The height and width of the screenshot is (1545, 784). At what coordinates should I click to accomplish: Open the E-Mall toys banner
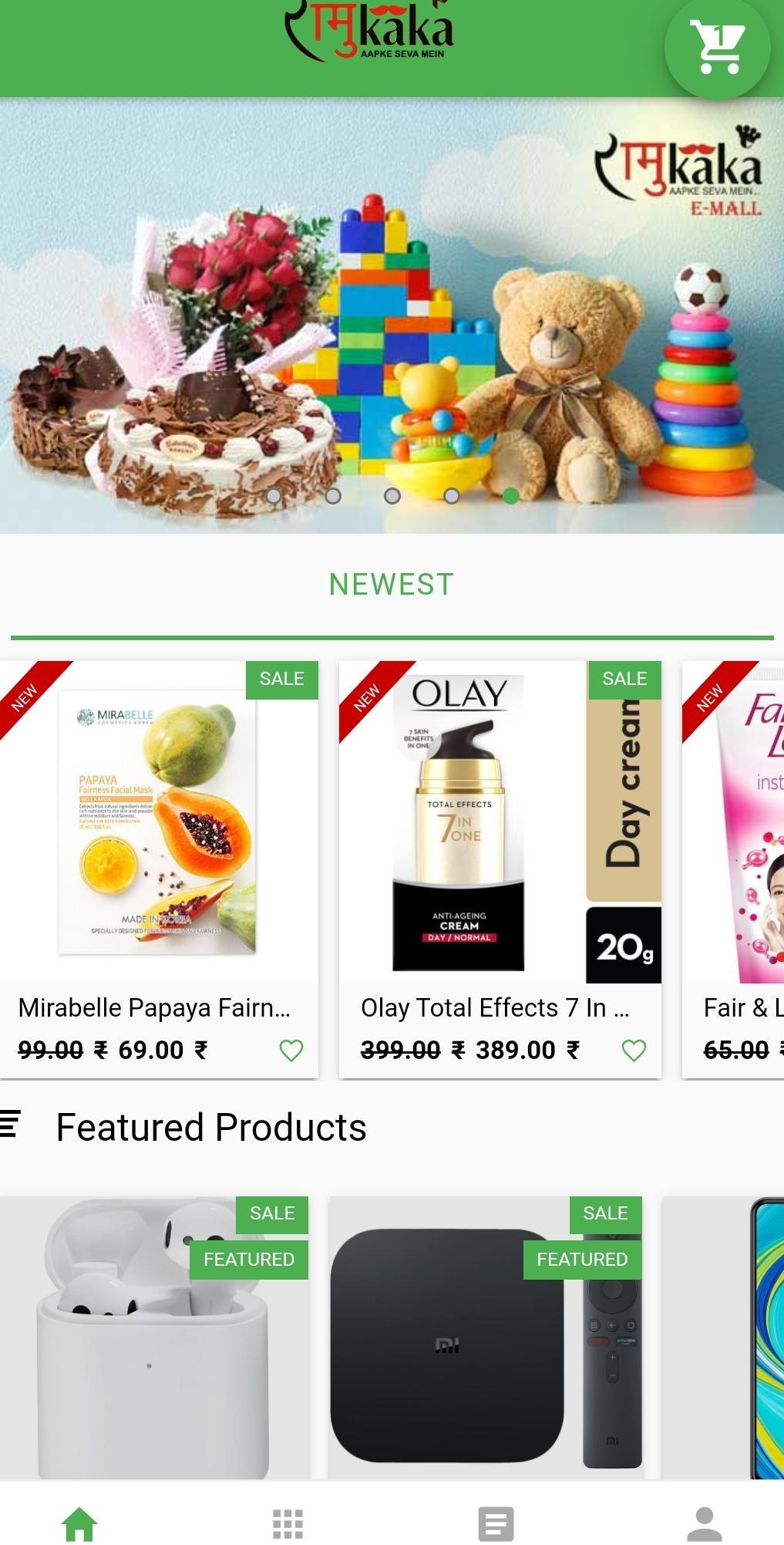[x=392, y=309]
